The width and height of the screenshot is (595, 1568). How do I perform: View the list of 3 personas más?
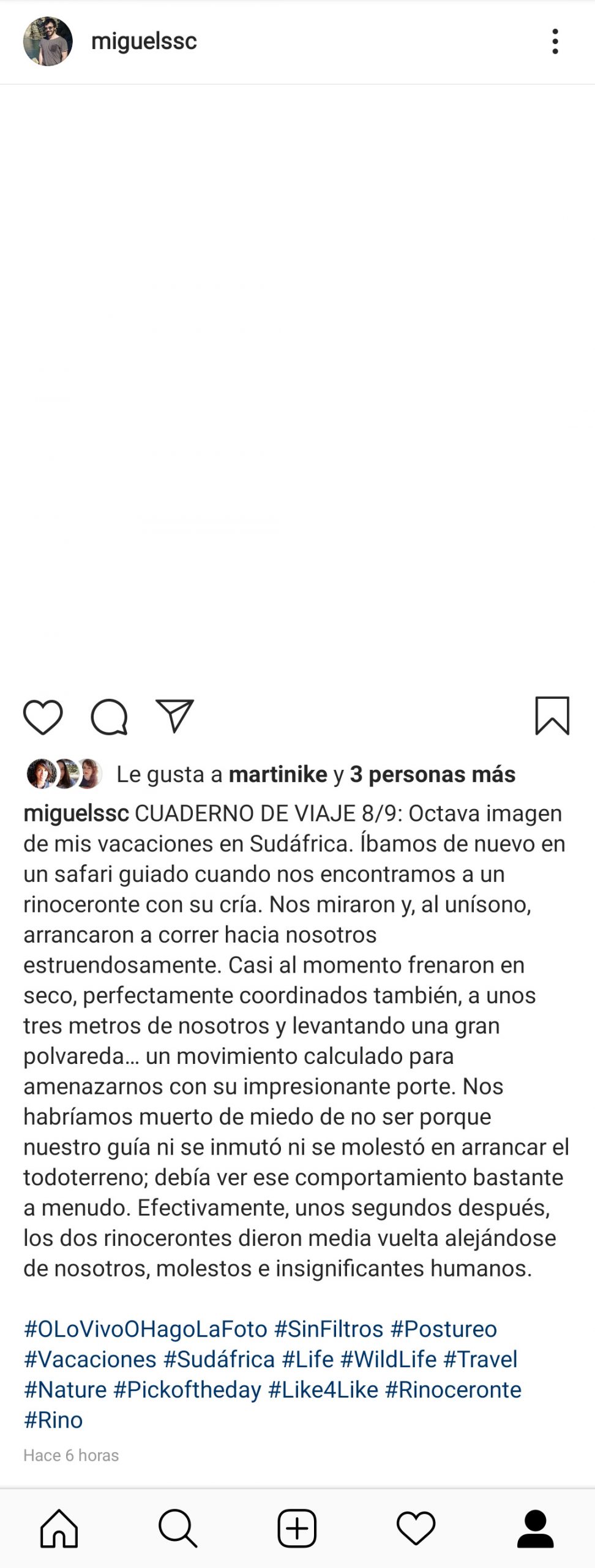tap(432, 774)
